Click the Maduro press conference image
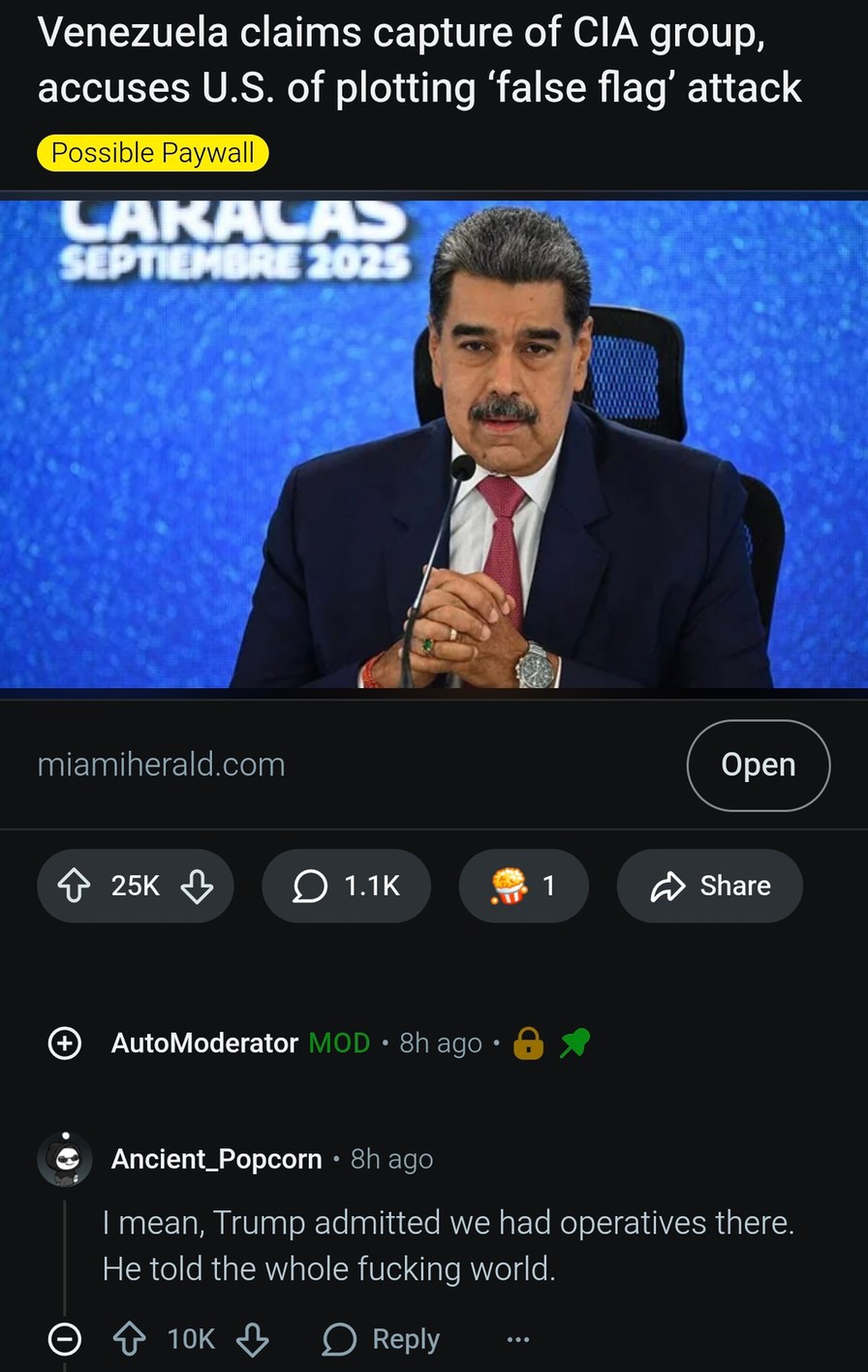This screenshot has height=1372, width=868. pyautogui.click(x=434, y=441)
